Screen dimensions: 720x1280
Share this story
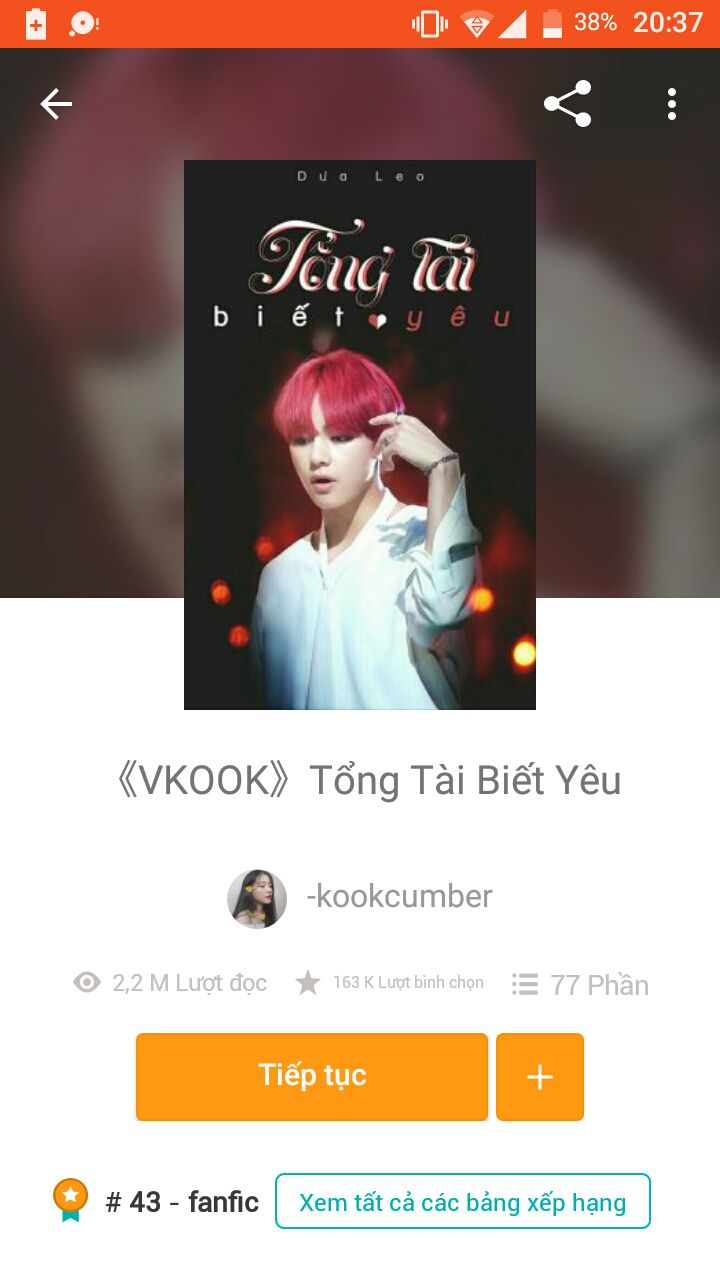(x=567, y=104)
